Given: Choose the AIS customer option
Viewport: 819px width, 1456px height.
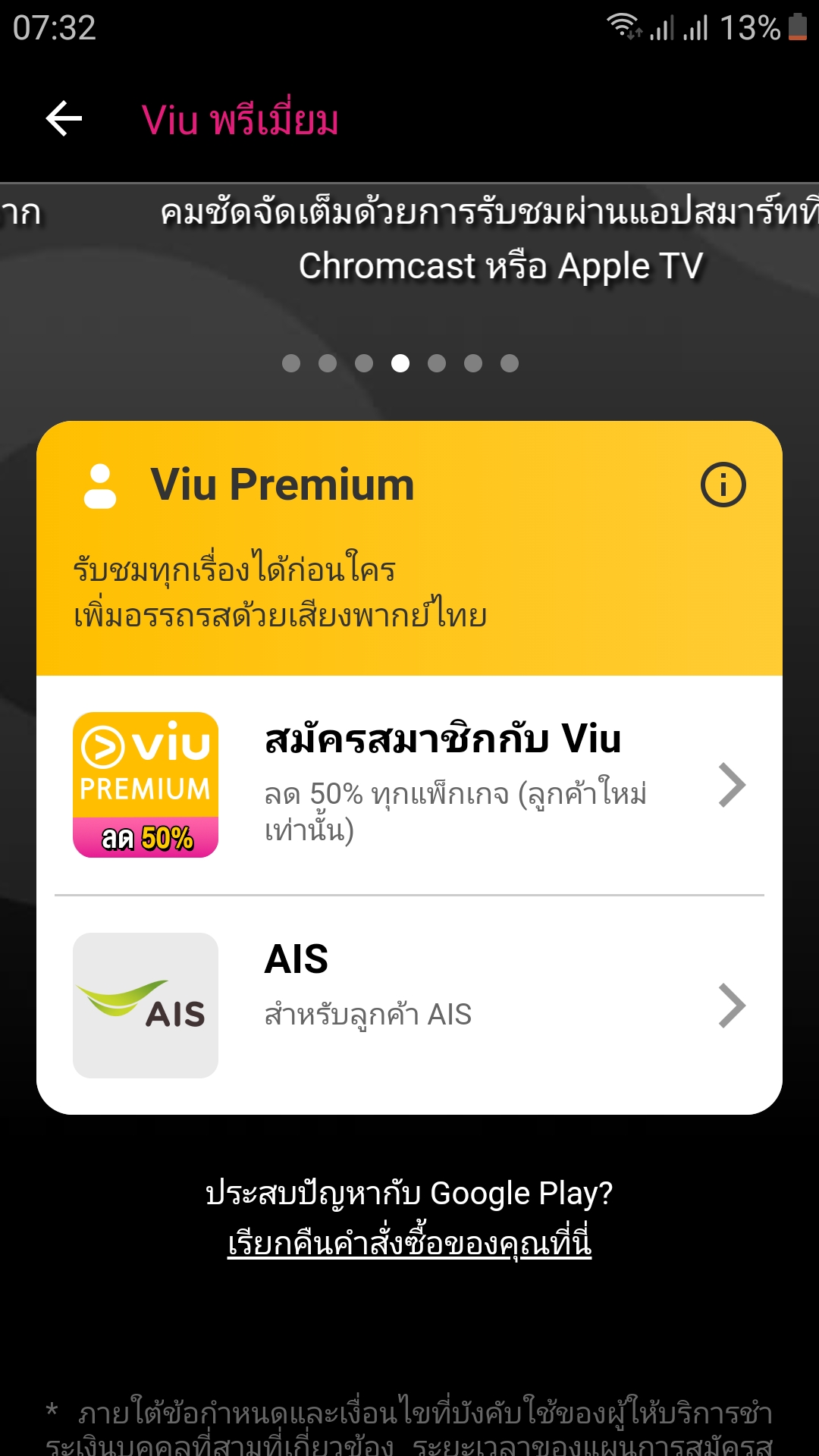Looking at the screenshot, I should pos(409,1006).
